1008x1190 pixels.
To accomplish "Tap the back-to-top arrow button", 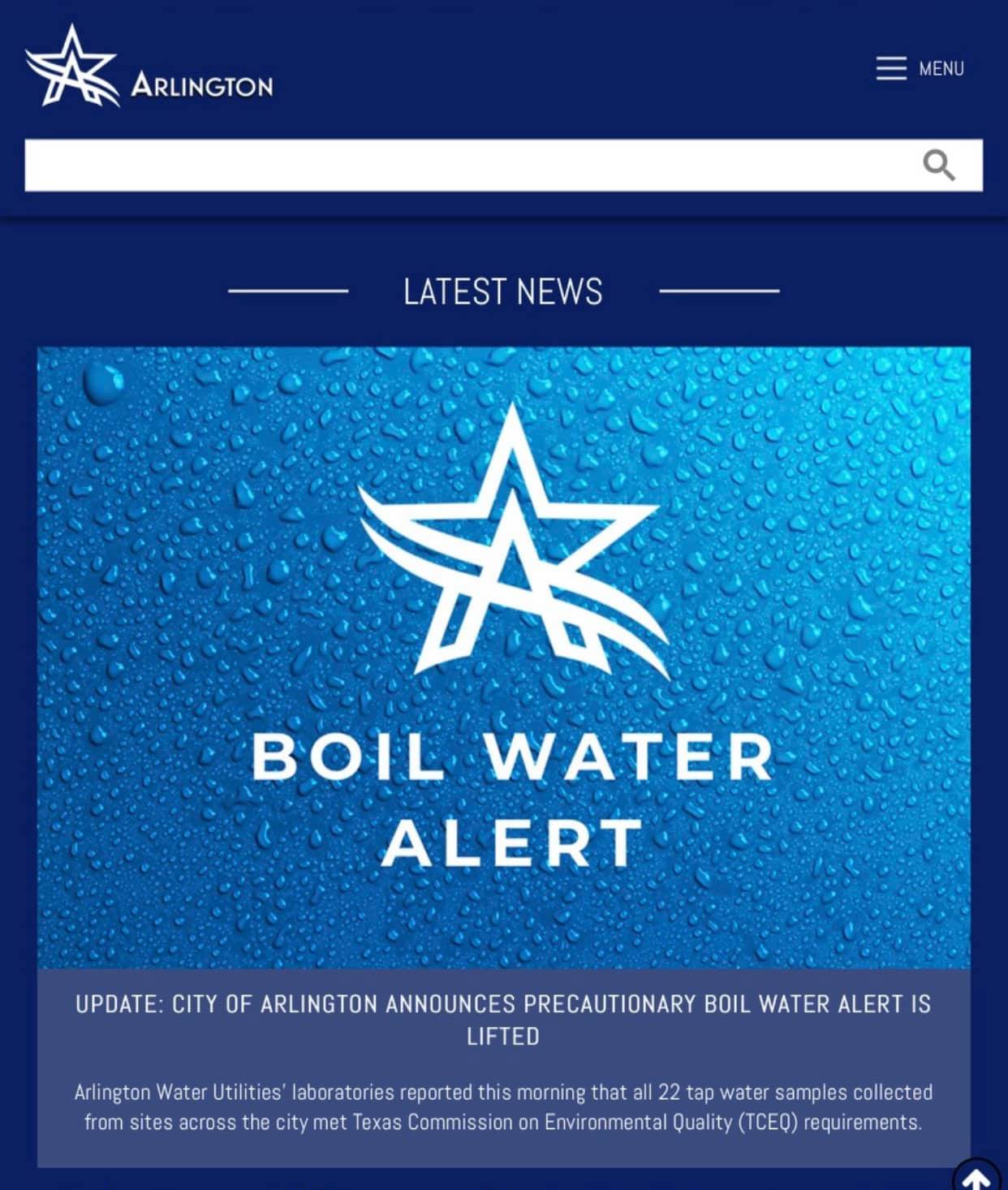I will click(x=976, y=1178).
